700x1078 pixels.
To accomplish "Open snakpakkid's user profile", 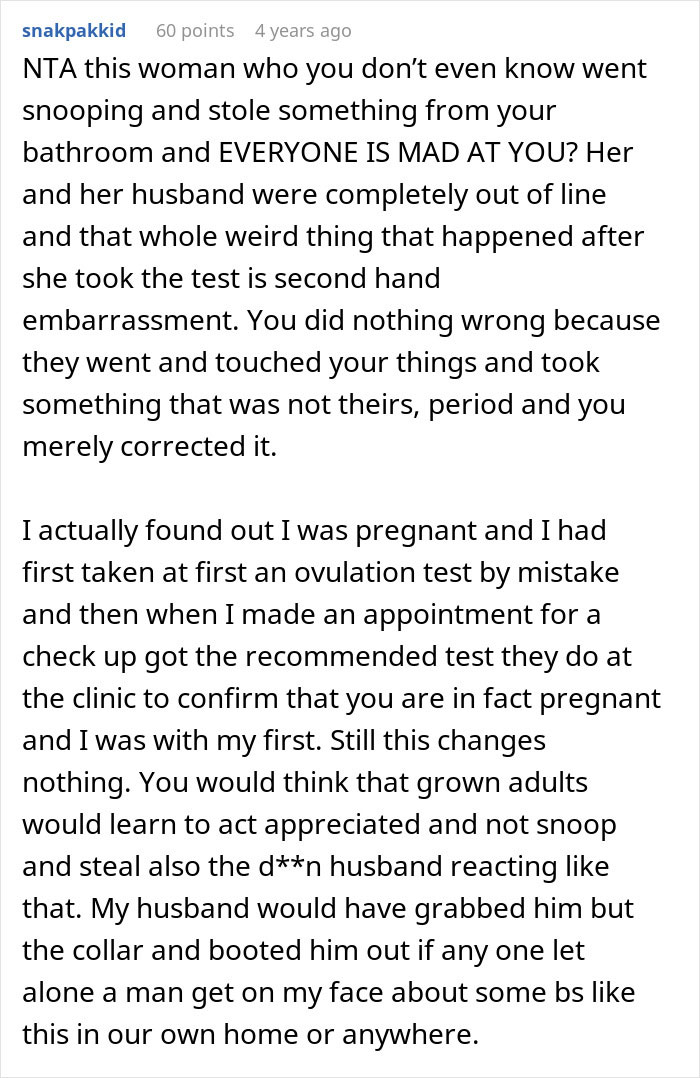I will point(74,30).
